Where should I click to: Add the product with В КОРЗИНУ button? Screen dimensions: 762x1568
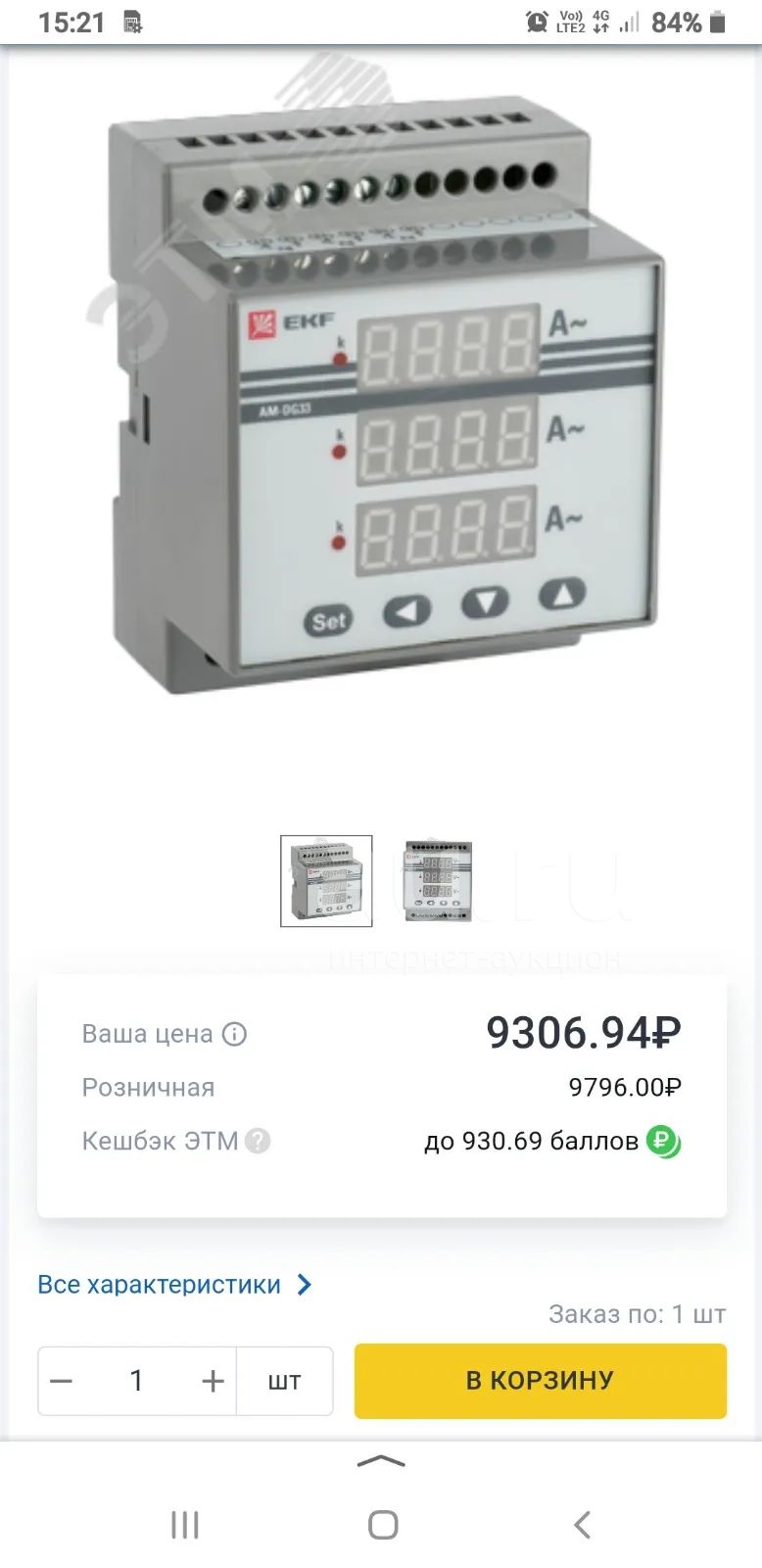540,1380
